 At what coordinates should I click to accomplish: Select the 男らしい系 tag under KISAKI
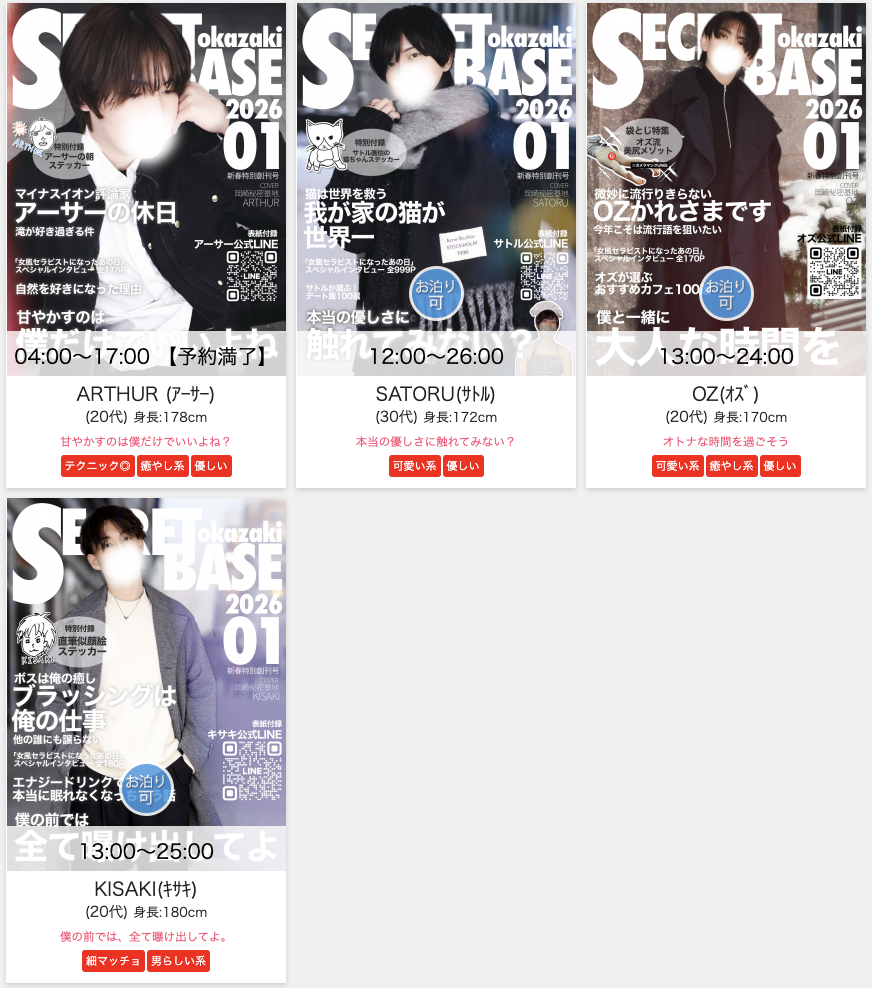click(x=179, y=961)
